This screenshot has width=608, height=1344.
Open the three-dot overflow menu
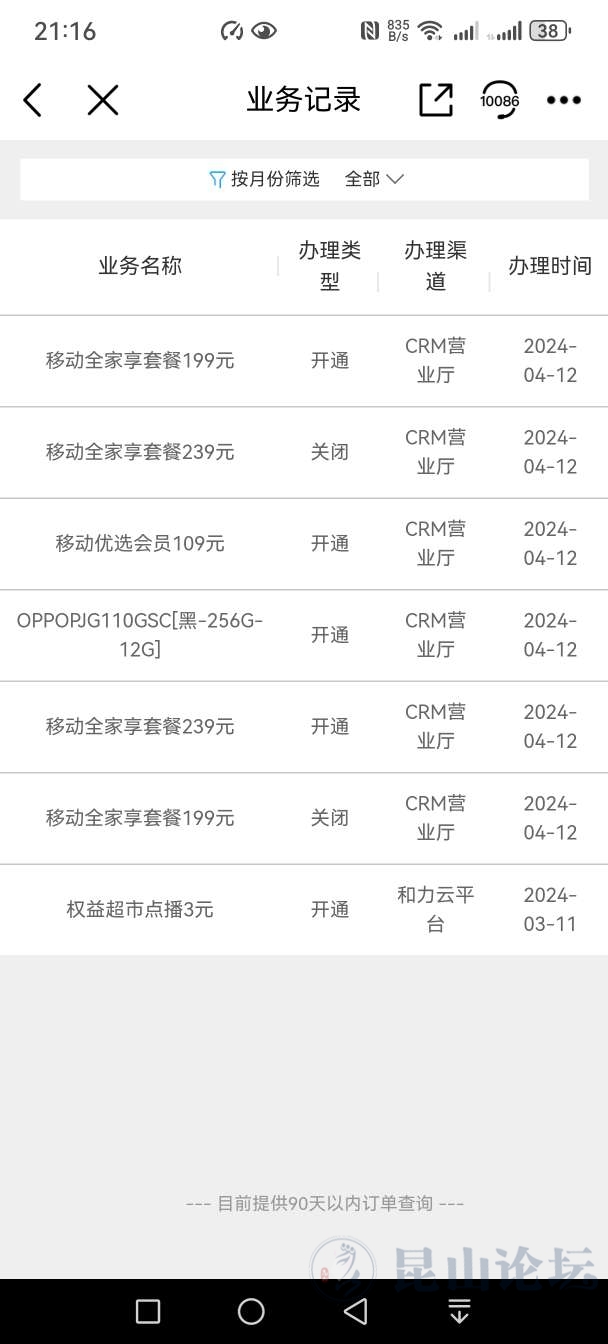564,100
